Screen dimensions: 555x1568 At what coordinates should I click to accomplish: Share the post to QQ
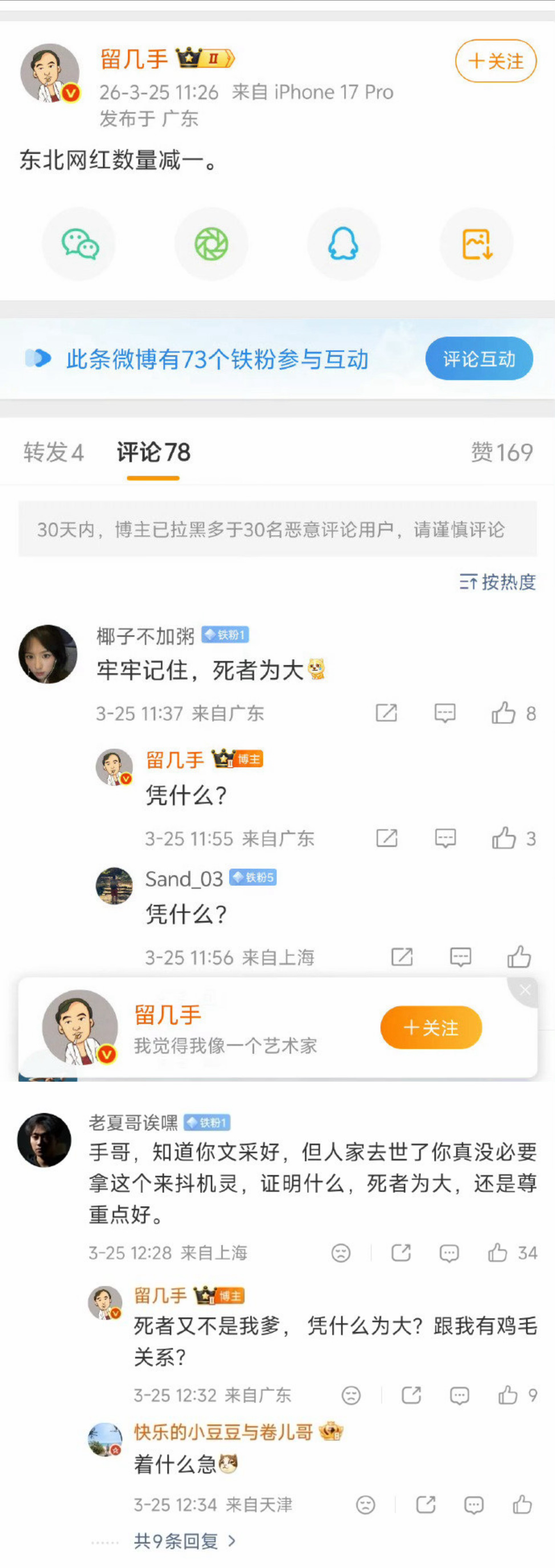[x=344, y=243]
